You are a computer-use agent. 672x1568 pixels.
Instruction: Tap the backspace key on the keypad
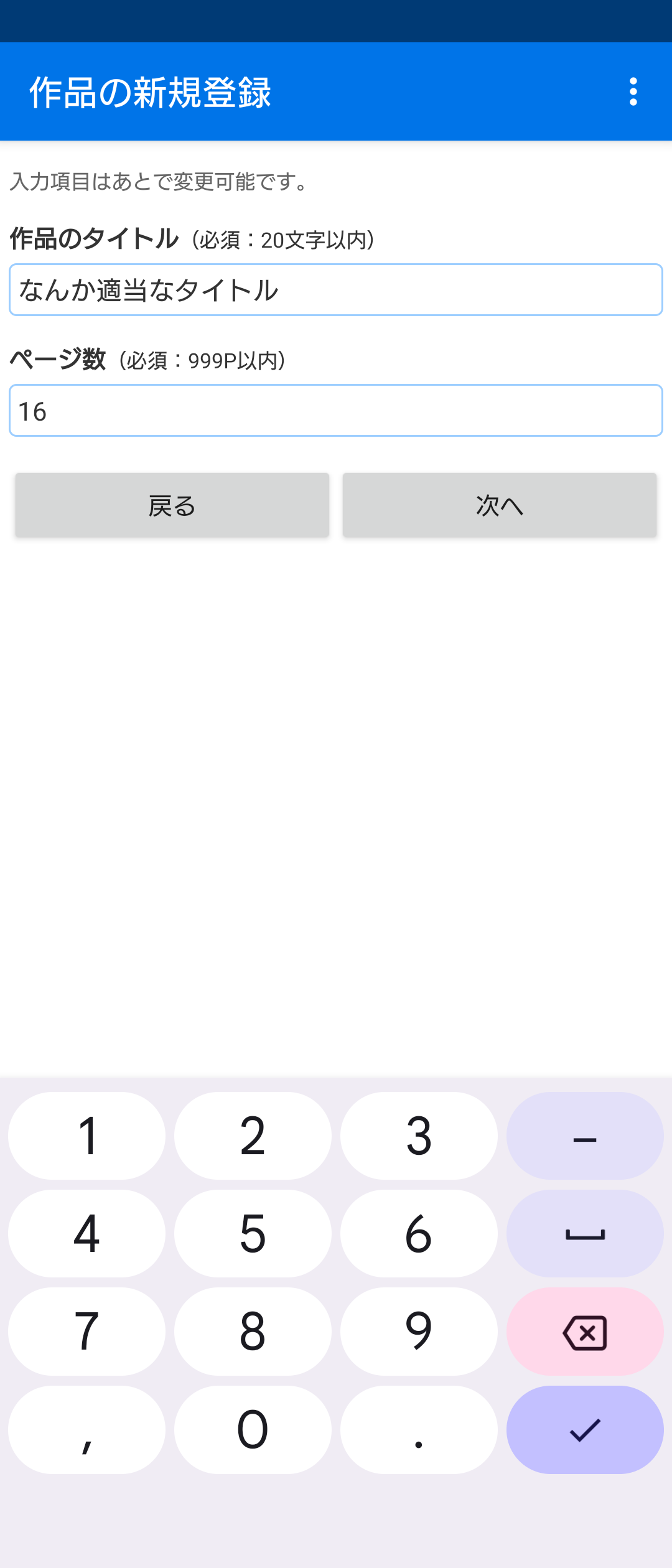[585, 1332]
